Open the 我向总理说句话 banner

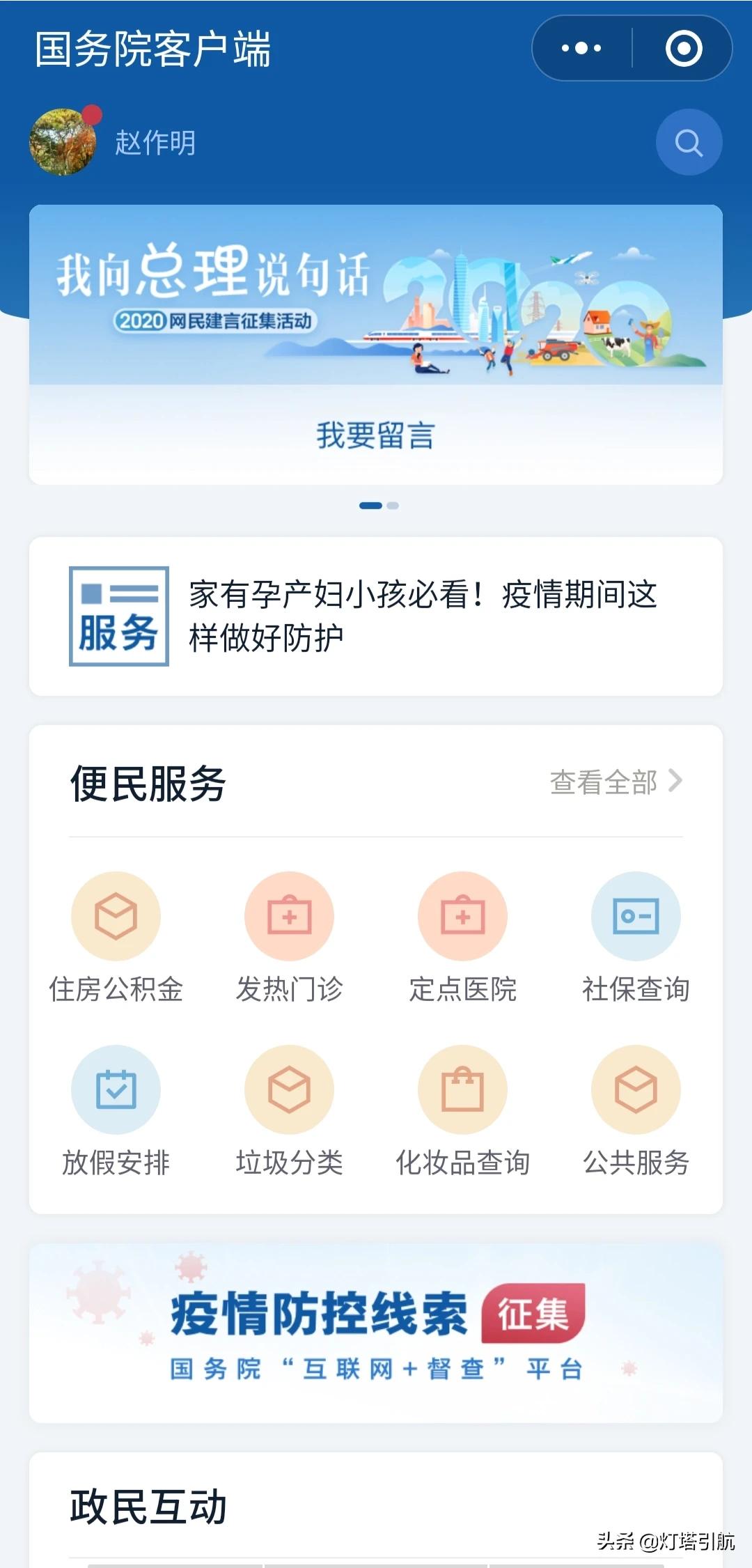376,296
